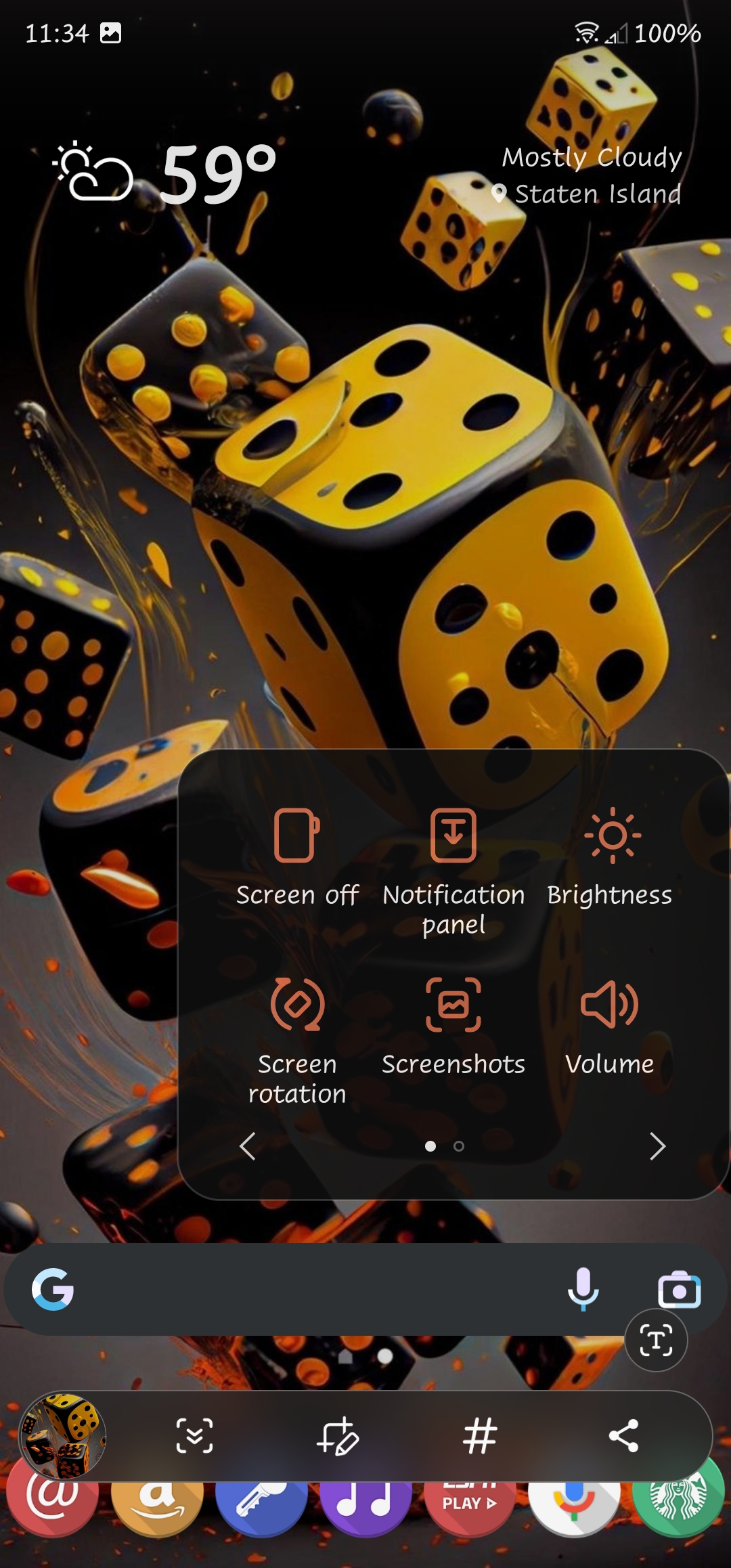Go to previous assistant menu page
This screenshot has height=1568, width=731.
tap(248, 1146)
